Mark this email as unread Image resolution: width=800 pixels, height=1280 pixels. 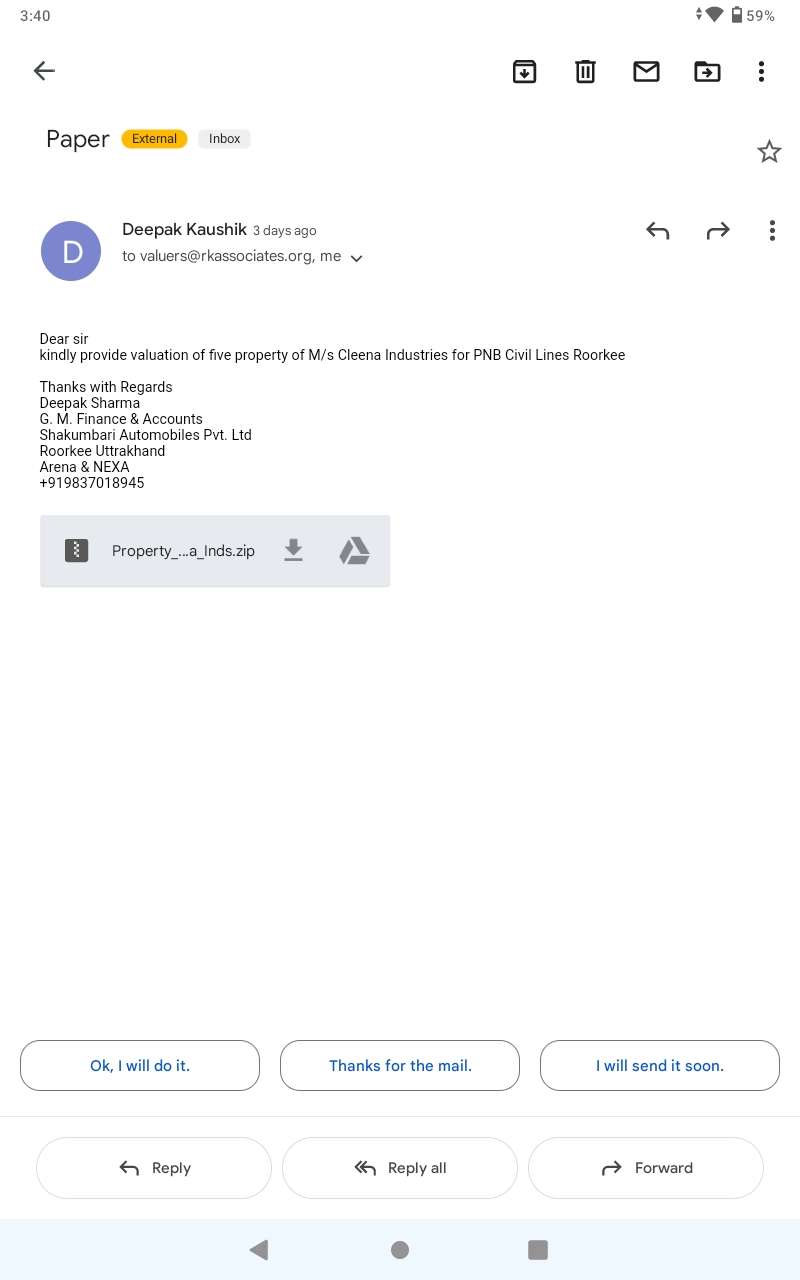[x=646, y=71]
